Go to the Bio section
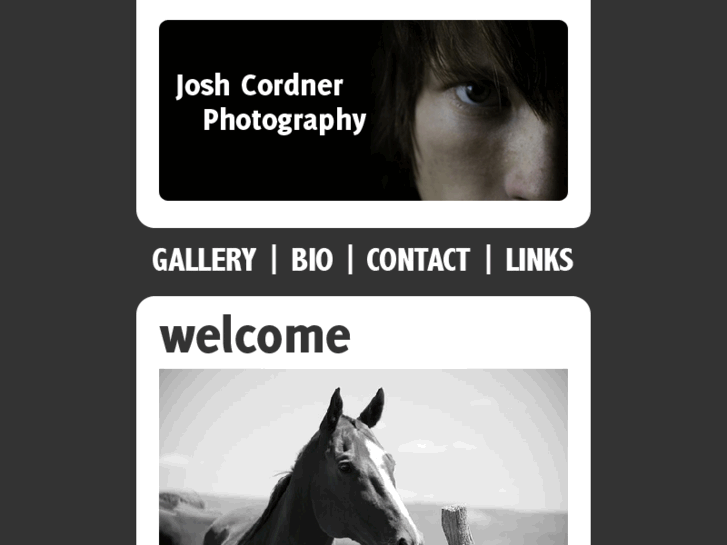 coord(311,260)
